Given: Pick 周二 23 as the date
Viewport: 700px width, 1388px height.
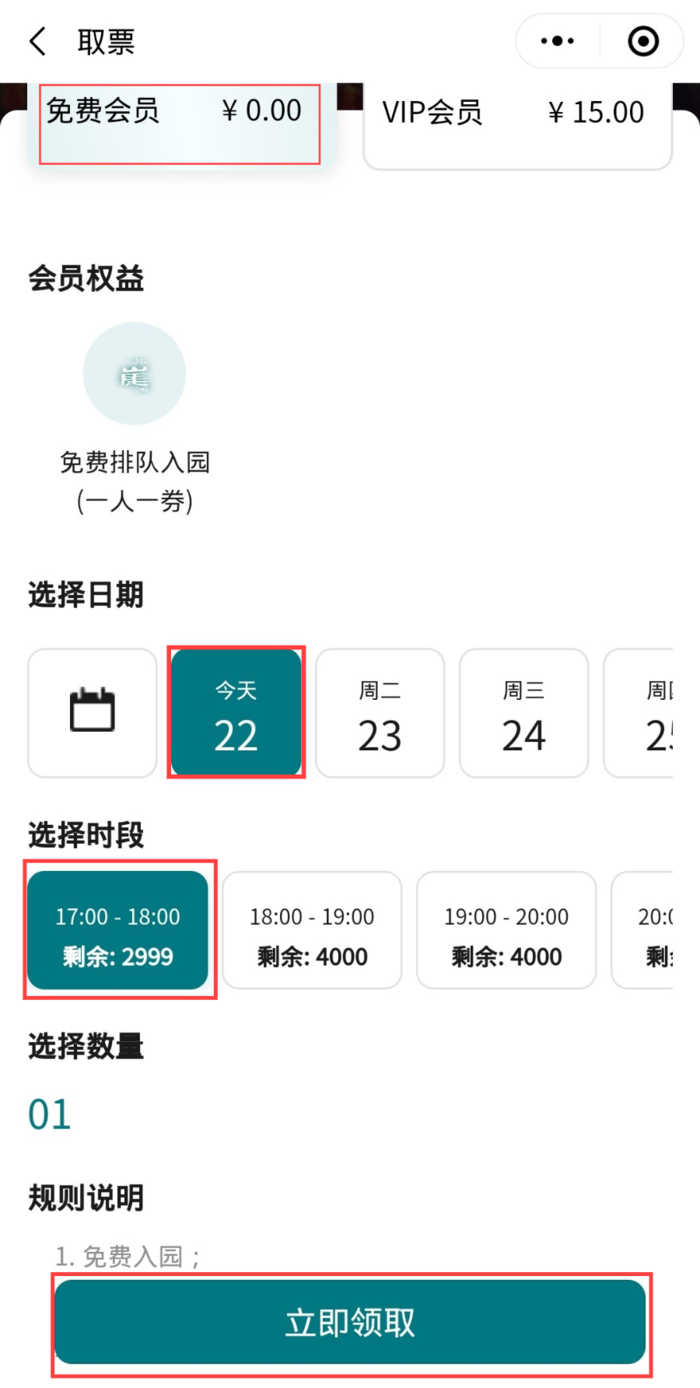Looking at the screenshot, I should pyautogui.click(x=380, y=712).
